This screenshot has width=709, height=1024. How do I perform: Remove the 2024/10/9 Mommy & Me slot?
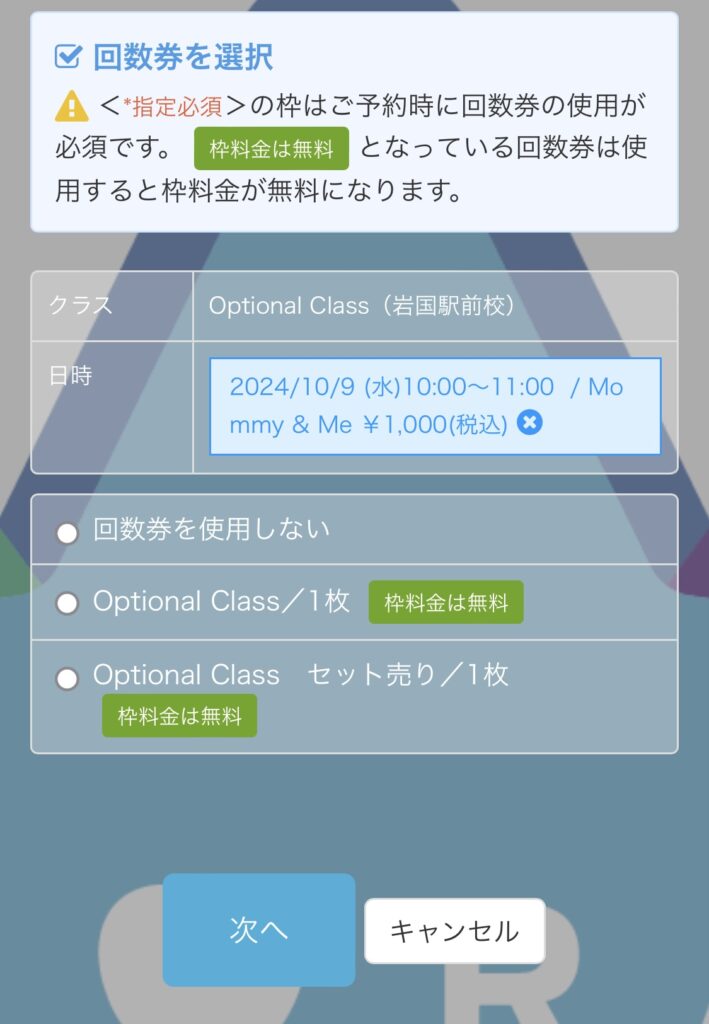[x=530, y=423]
